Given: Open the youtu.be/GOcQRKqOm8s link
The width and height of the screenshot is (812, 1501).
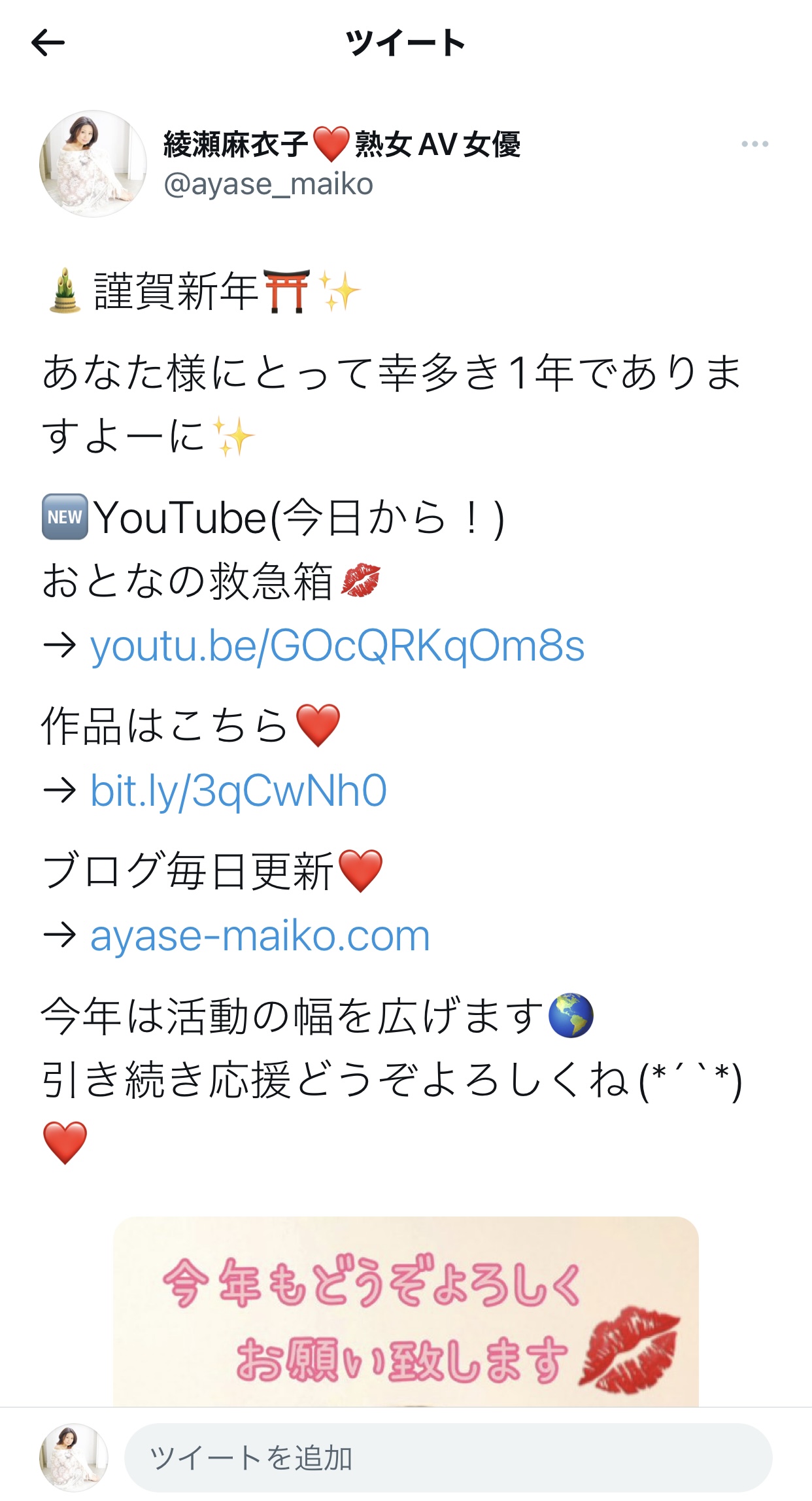Looking at the screenshot, I should click(337, 647).
